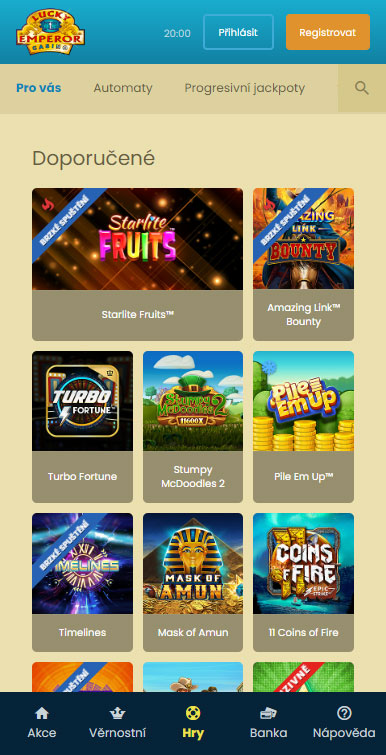The image size is (386, 755).
Task: Switch to the Automaty tab
Action: click(x=123, y=88)
